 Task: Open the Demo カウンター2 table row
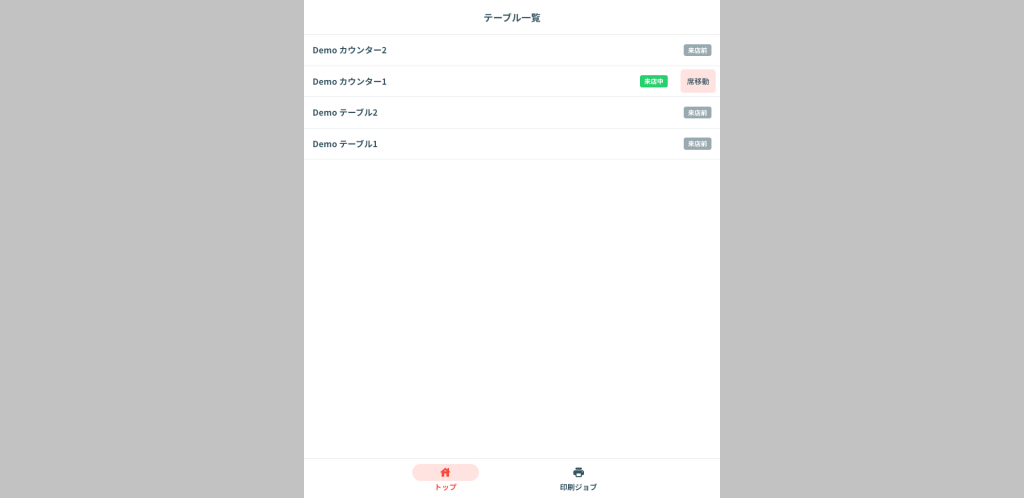click(x=511, y=50)
